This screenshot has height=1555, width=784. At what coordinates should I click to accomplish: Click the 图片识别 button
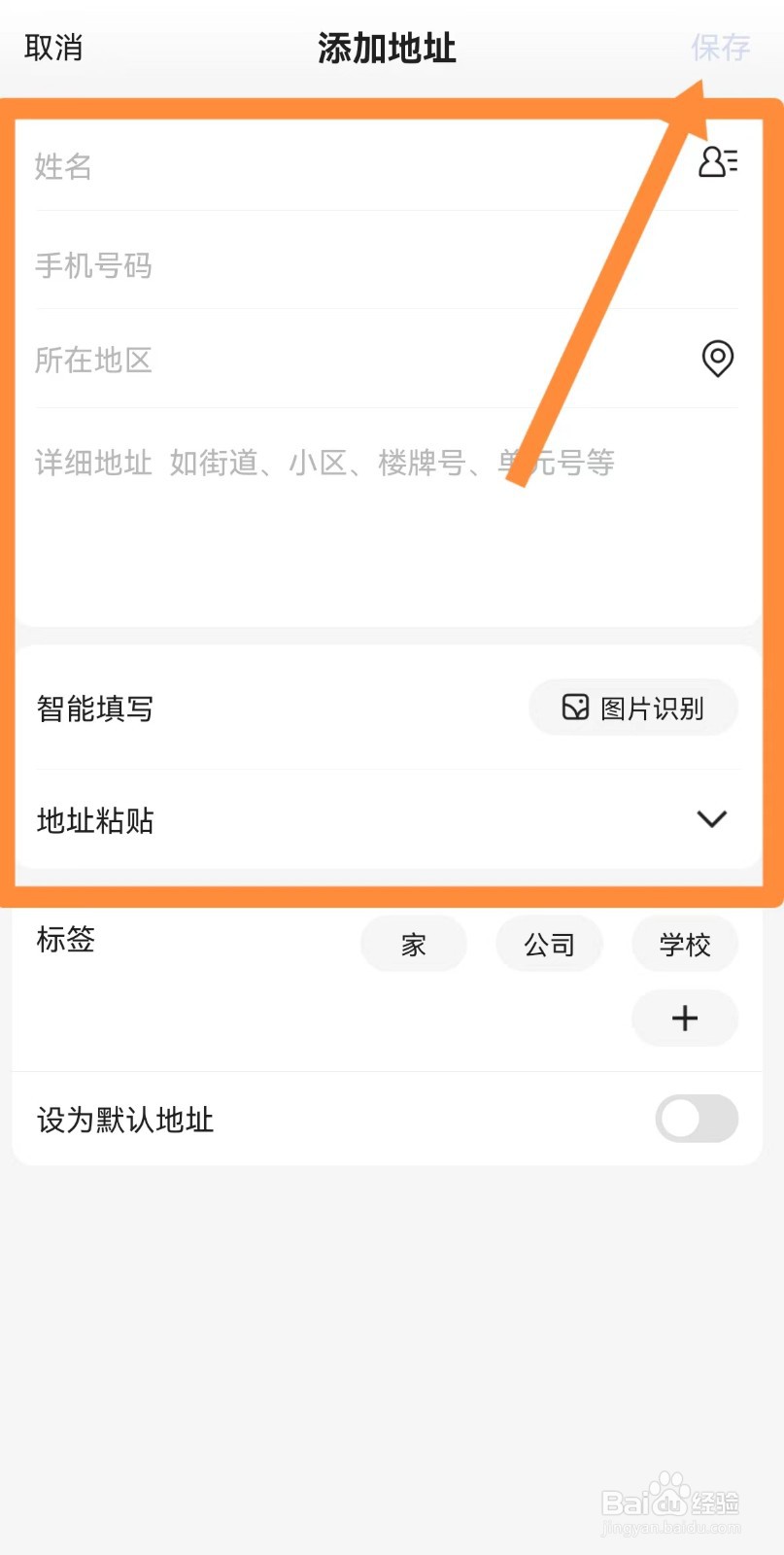pos(633,708)
